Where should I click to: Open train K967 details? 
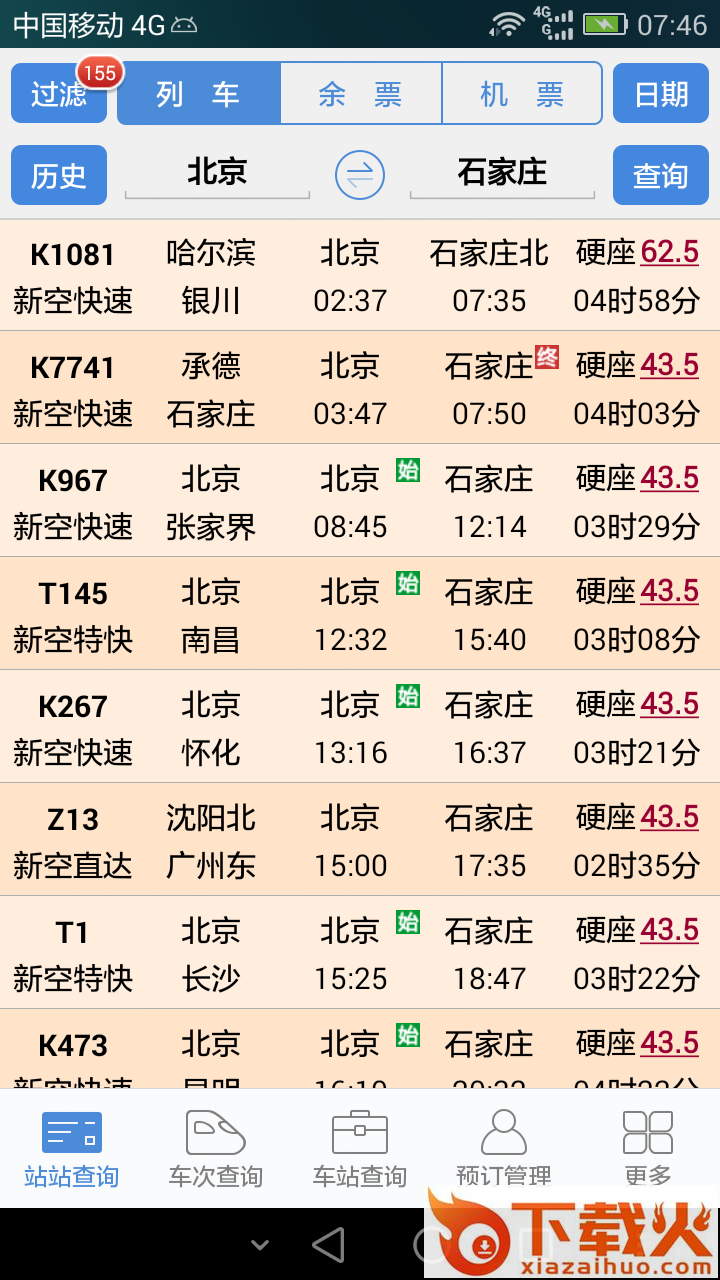pyautogui.click(x=360, y=502)
